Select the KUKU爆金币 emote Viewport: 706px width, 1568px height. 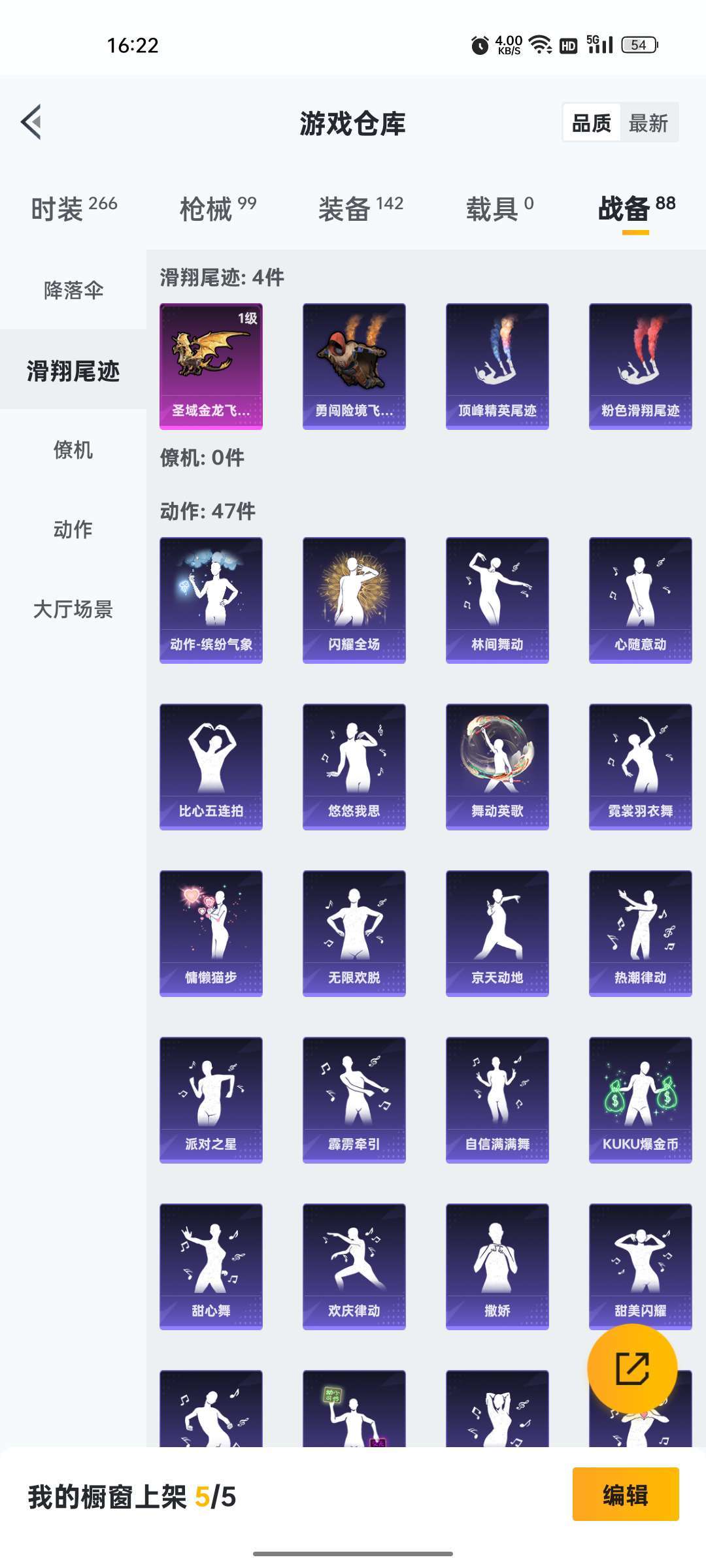(x=641, y=1100)
